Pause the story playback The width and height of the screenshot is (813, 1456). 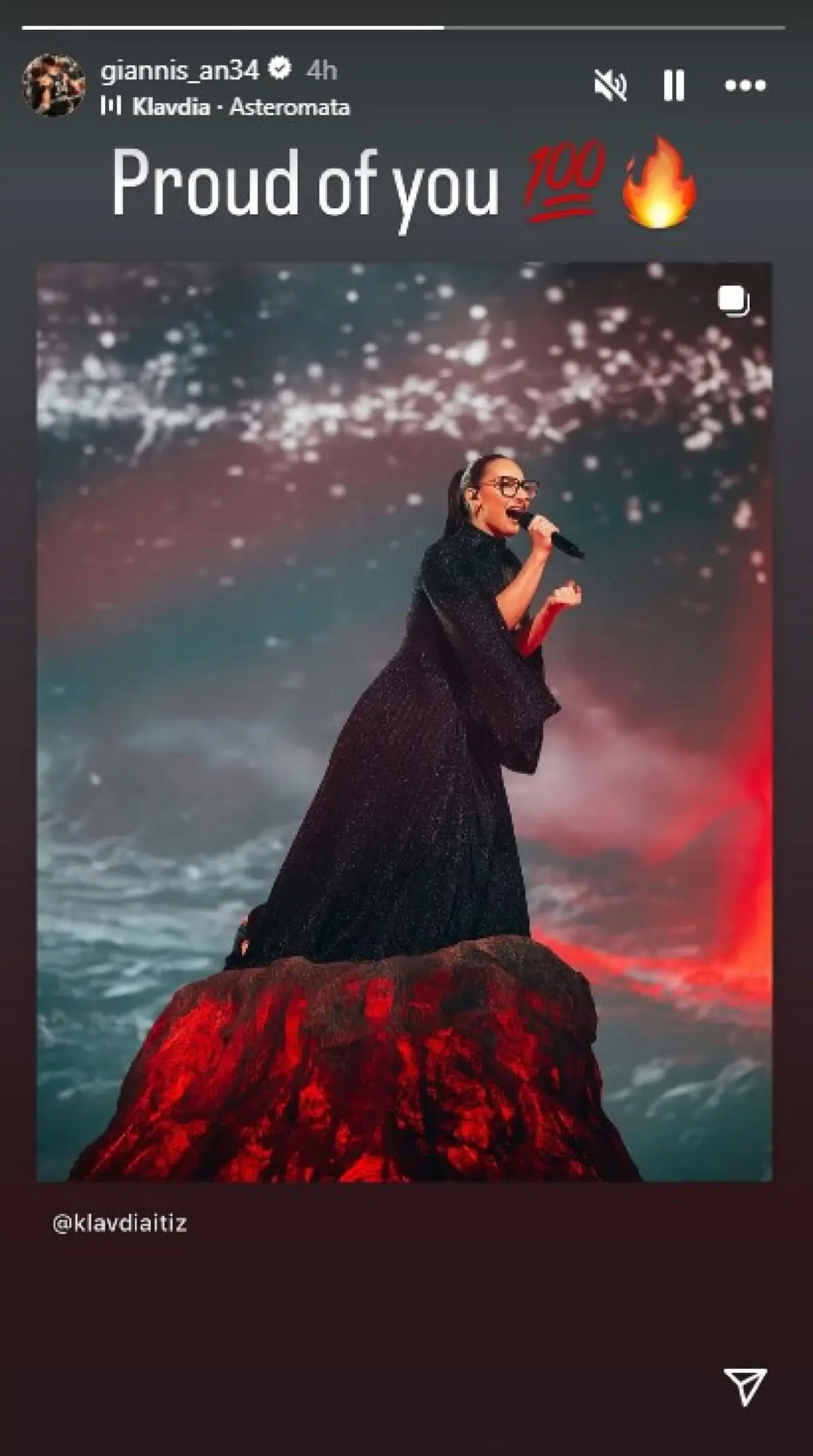[673, 85]
